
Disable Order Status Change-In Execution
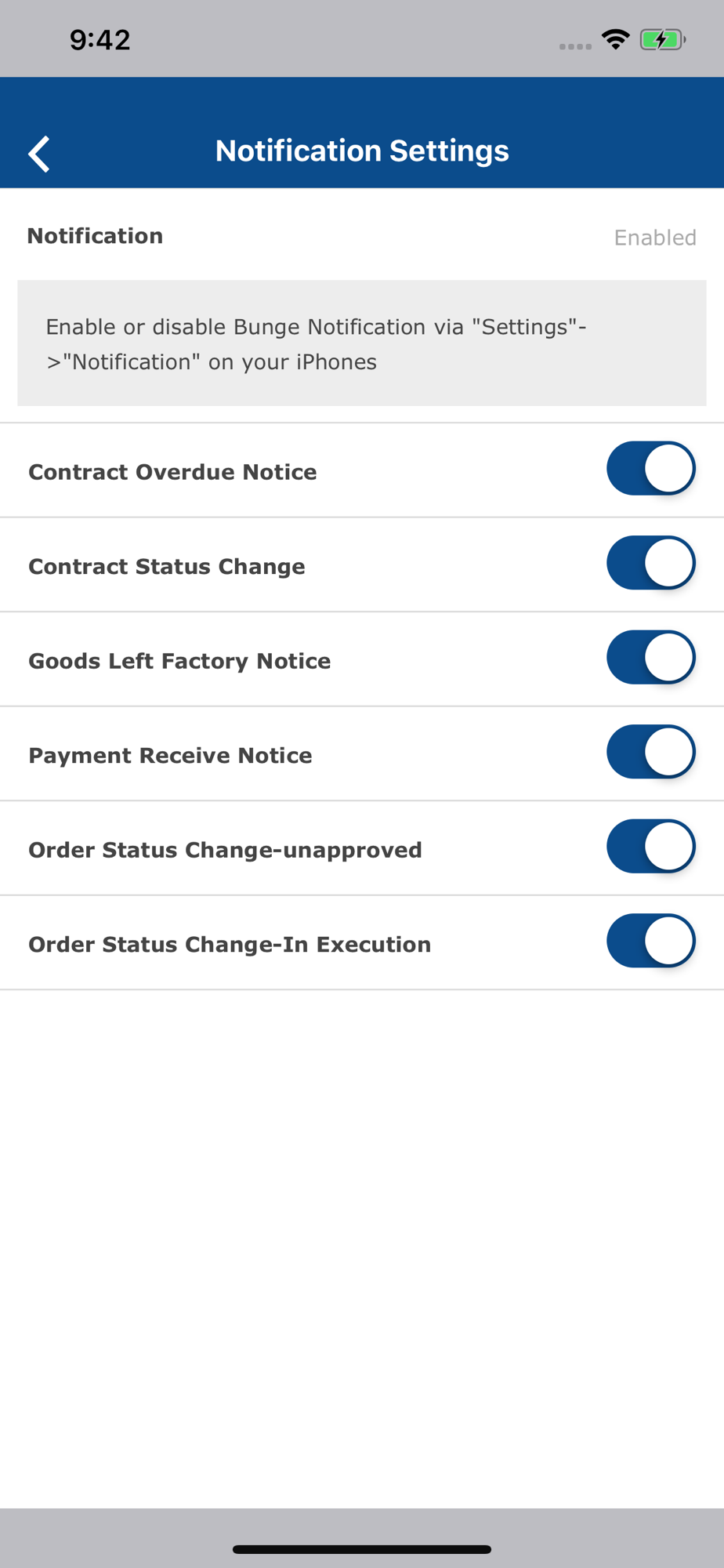point(650,941)
